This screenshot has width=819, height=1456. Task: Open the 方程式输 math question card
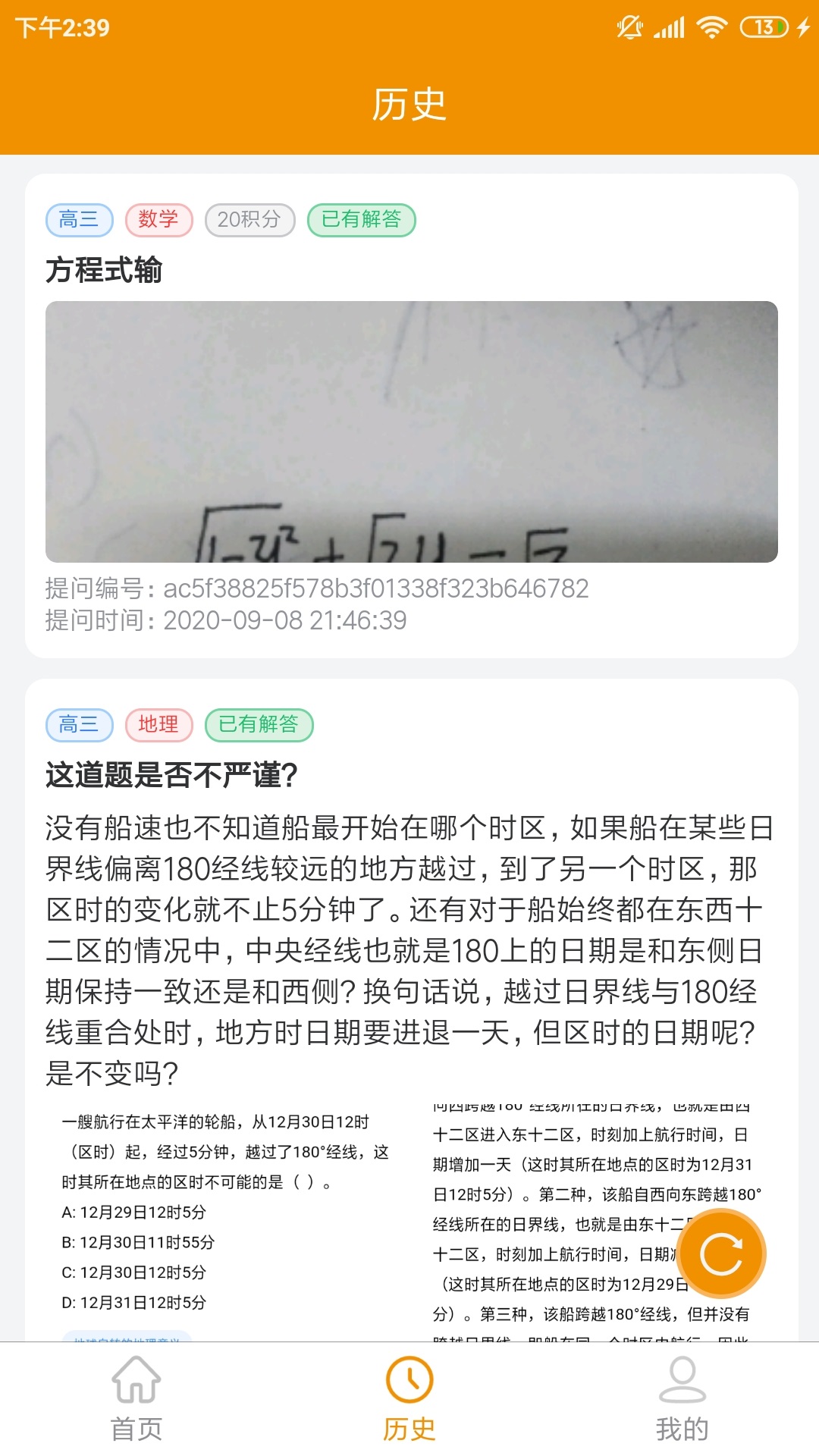click(411, 416)
